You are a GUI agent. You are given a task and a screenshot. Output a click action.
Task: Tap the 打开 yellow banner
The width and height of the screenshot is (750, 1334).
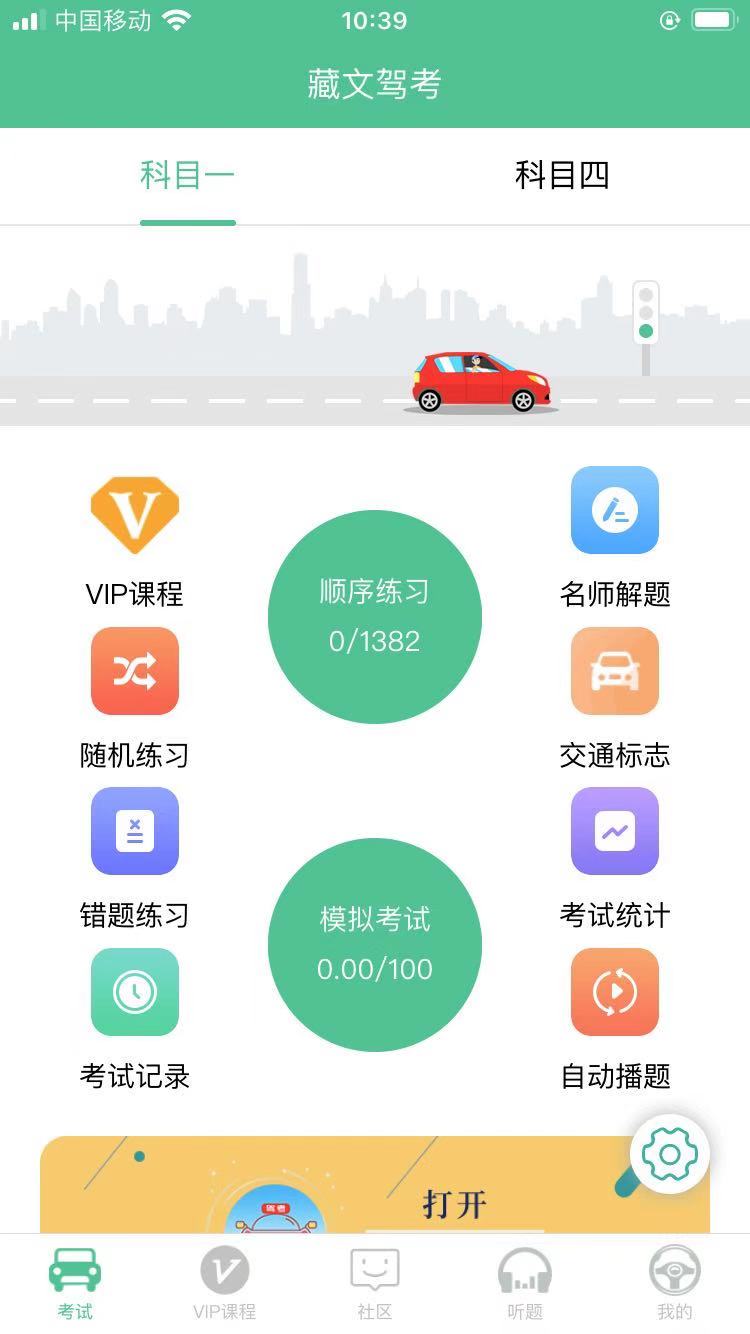coord(455,1205)
